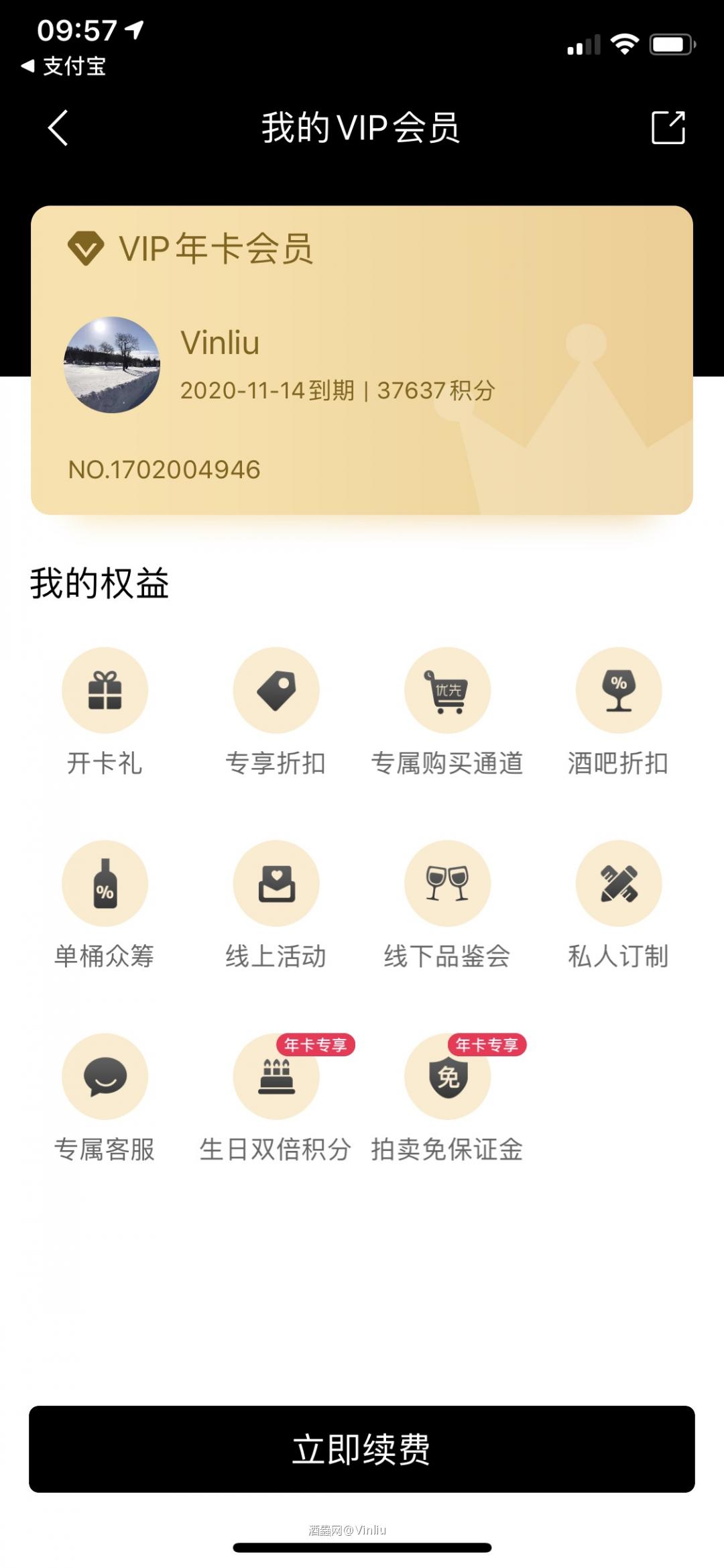Open the 专属客服 chat bubble icon
This screenshot has height=1568, width=724.
(x=105, y=1076)
